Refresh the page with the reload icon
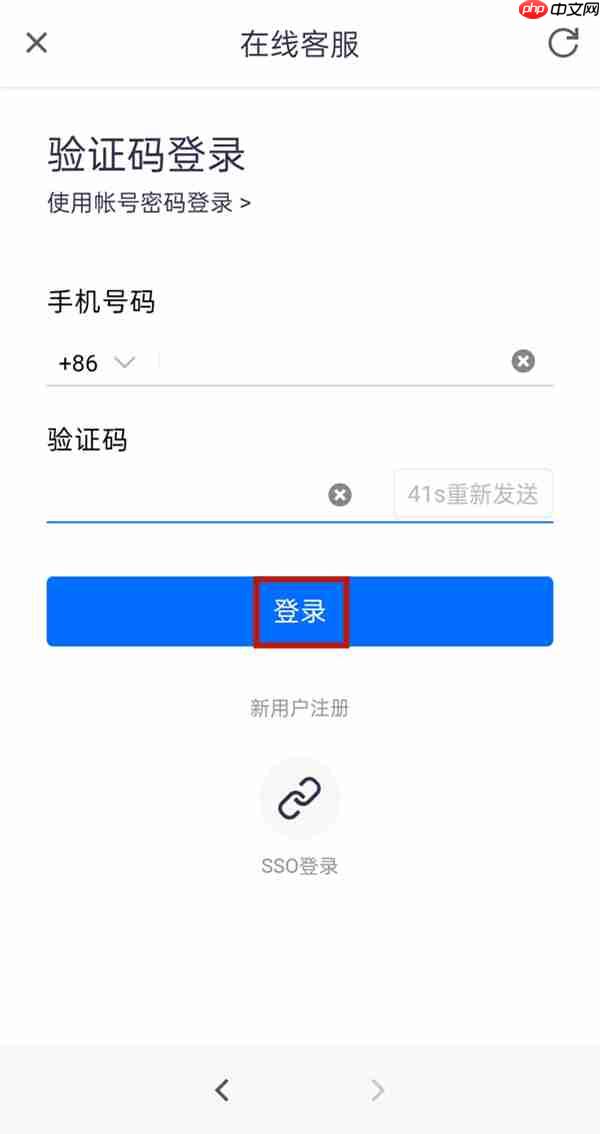The height and width of the screenshot is (1134, 600). tap(563, 43)
